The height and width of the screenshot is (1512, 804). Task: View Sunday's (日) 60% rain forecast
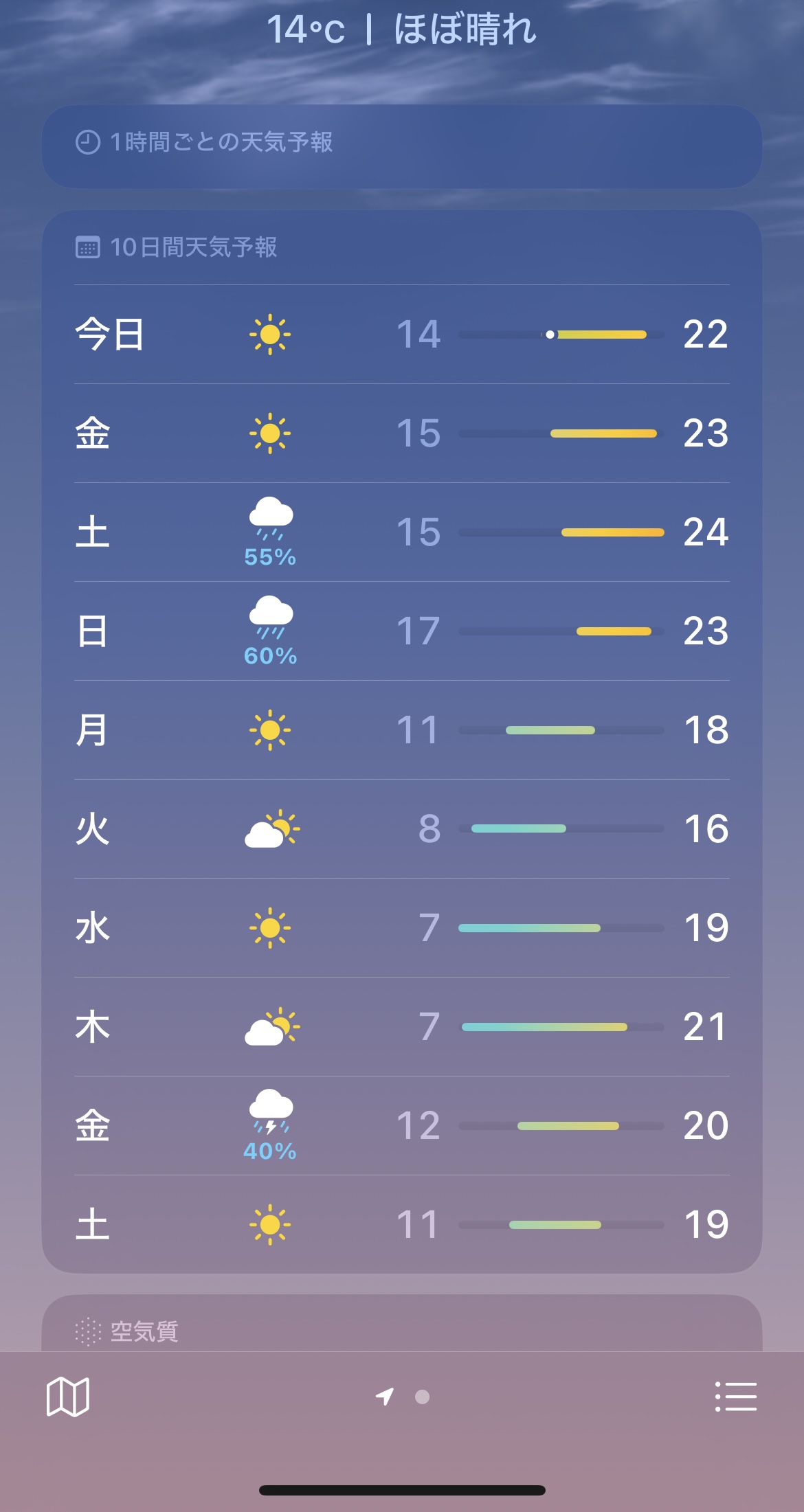coord(402,631)
